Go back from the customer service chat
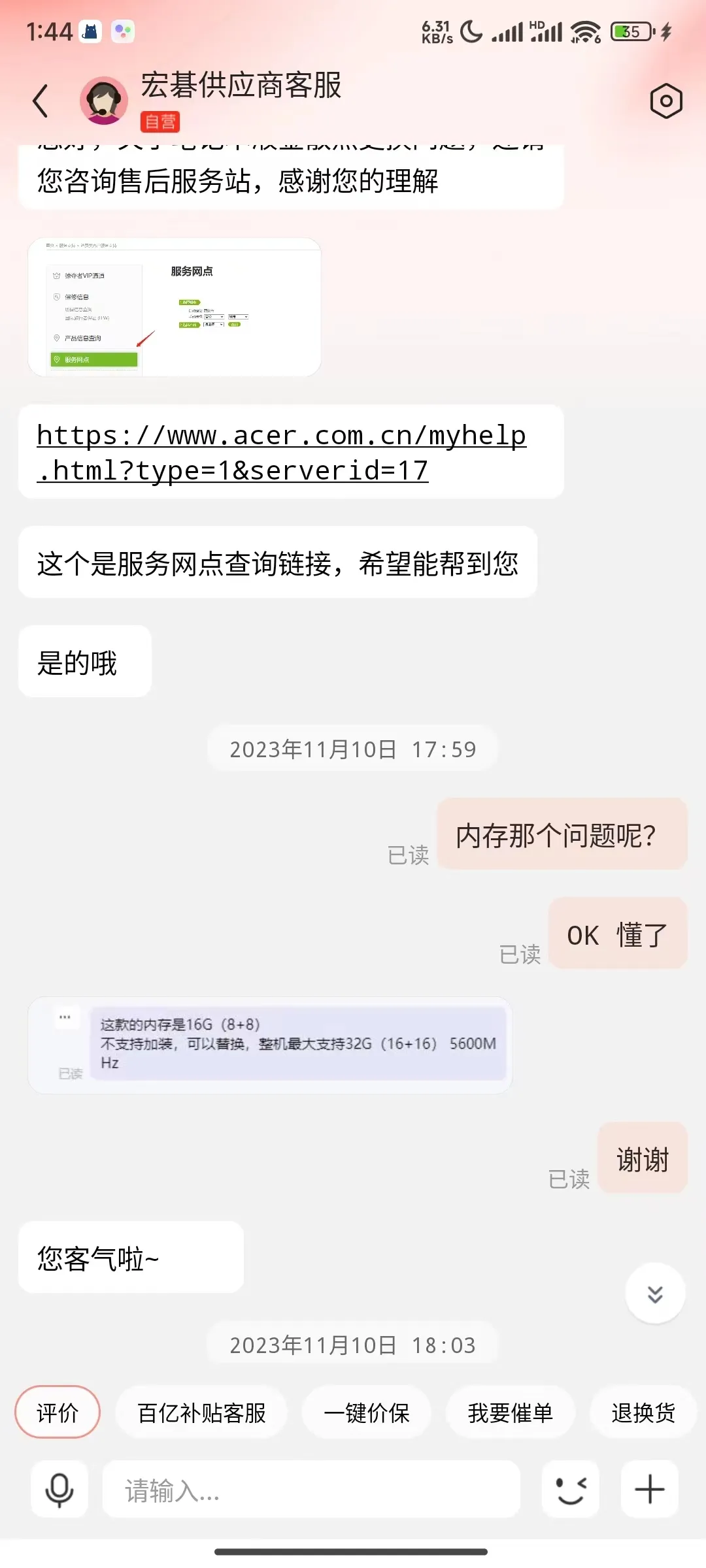 point(41,101)
